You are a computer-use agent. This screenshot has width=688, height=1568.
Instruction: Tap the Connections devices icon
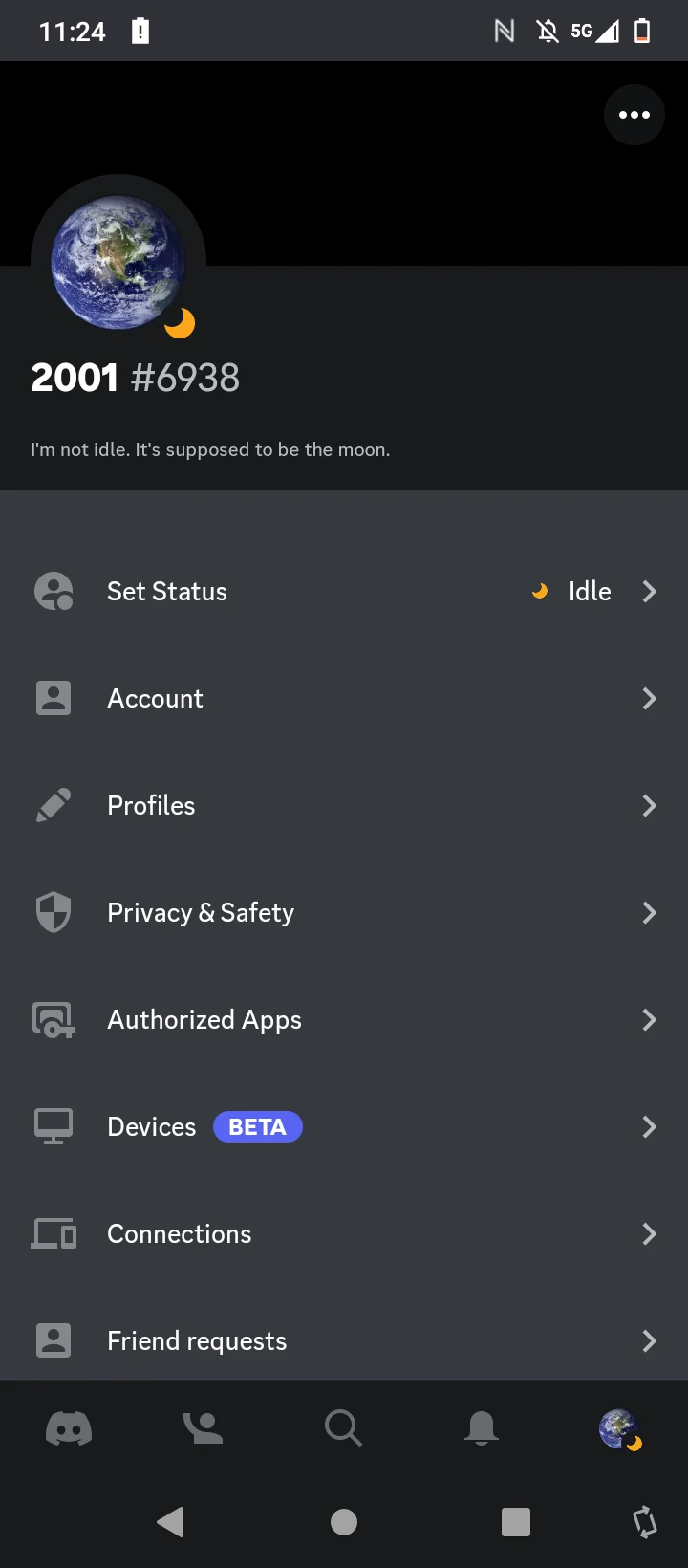click(x=54, y=1233)
